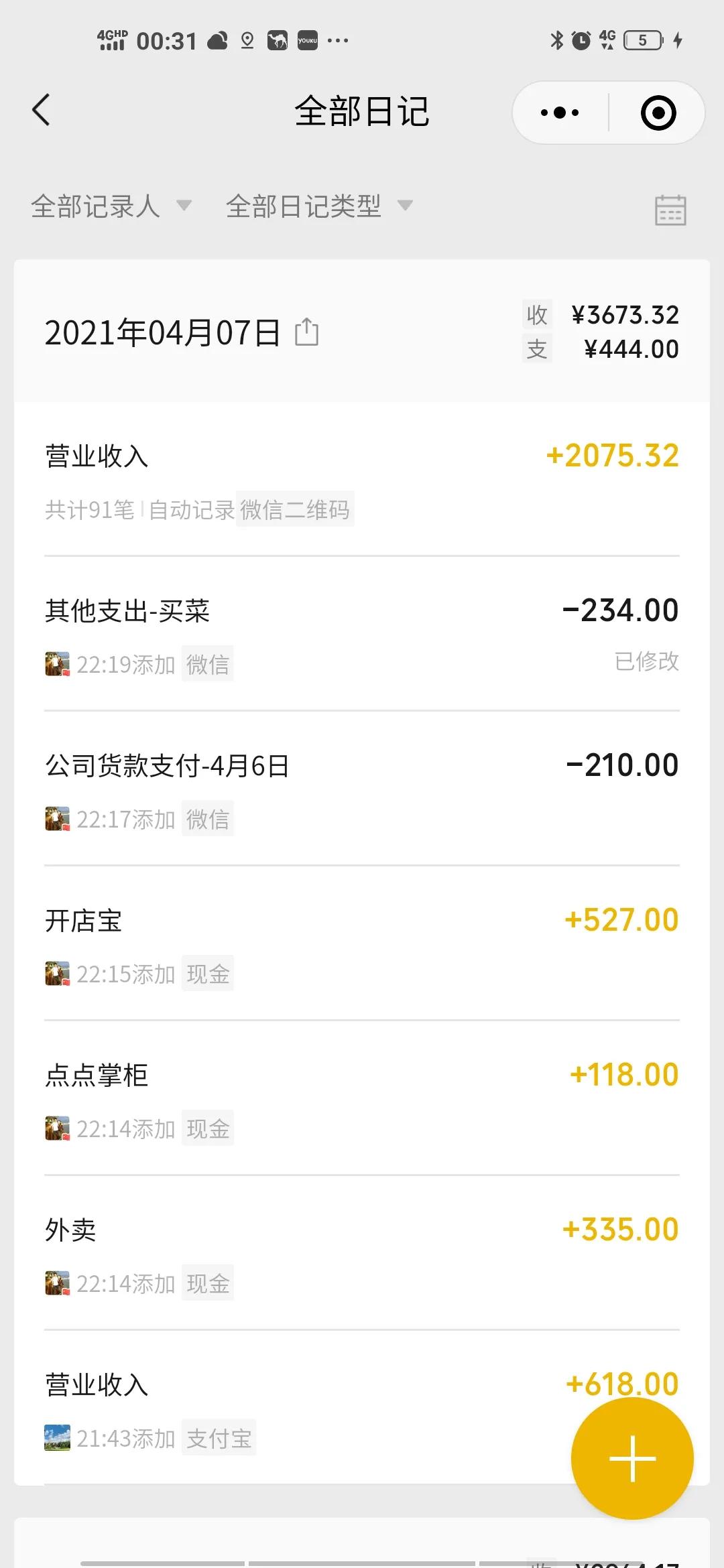The height and width of the screenshot is (1568, 724).
Task: Open the calendar filter icon
Action: pyautogui.click(x=672, y=208)
